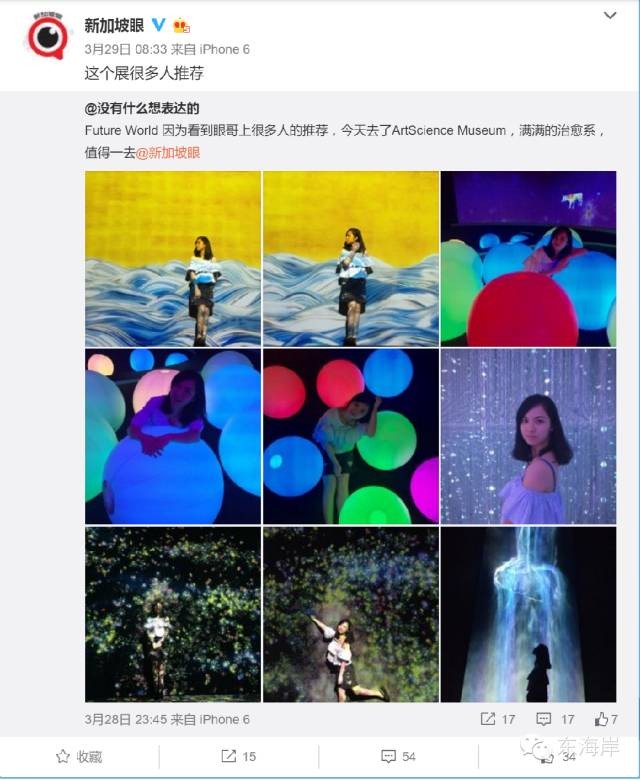Screen dimensions: 640x780
Task: Repost the original post with 17 reposts
Action: 498,719
